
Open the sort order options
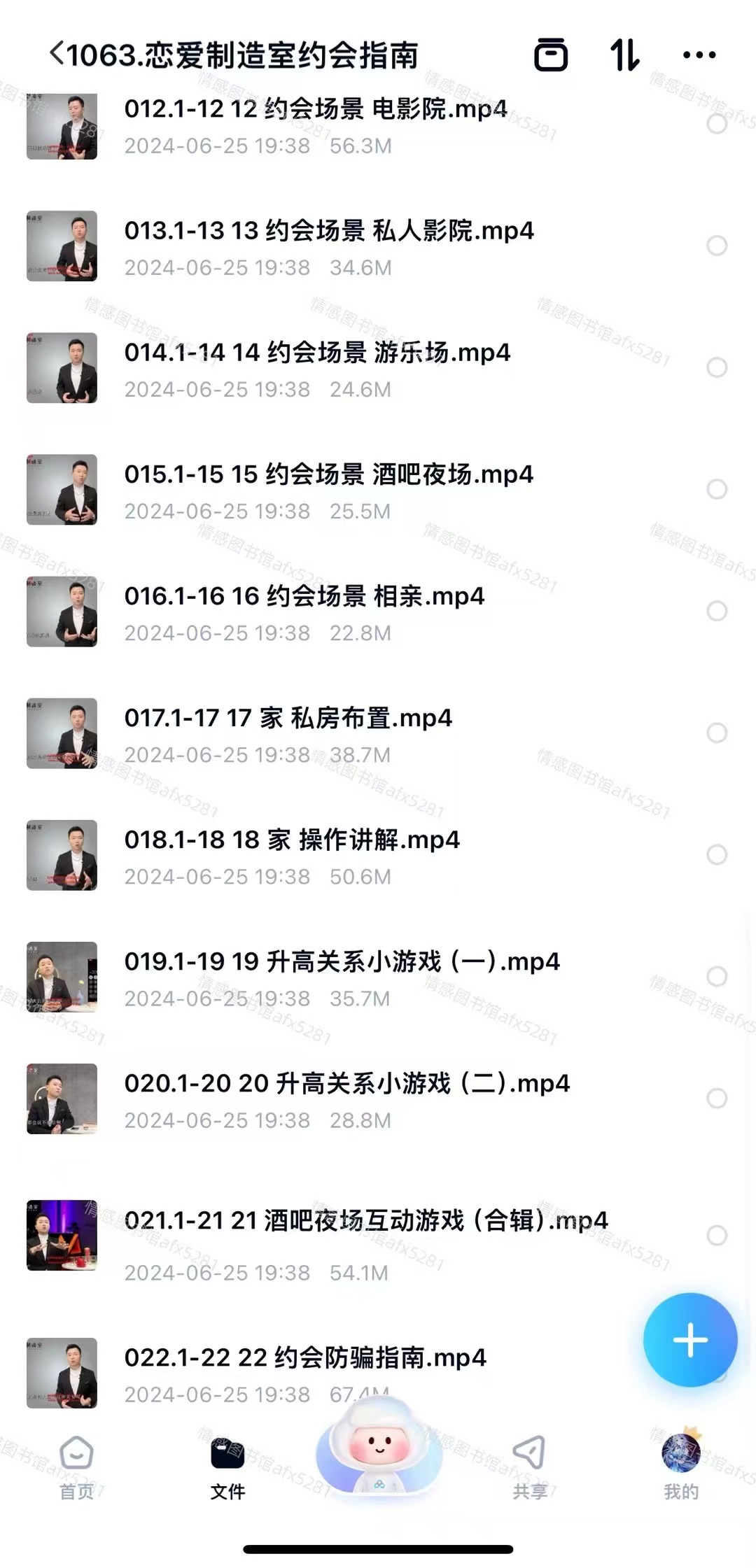coord(624,55)
